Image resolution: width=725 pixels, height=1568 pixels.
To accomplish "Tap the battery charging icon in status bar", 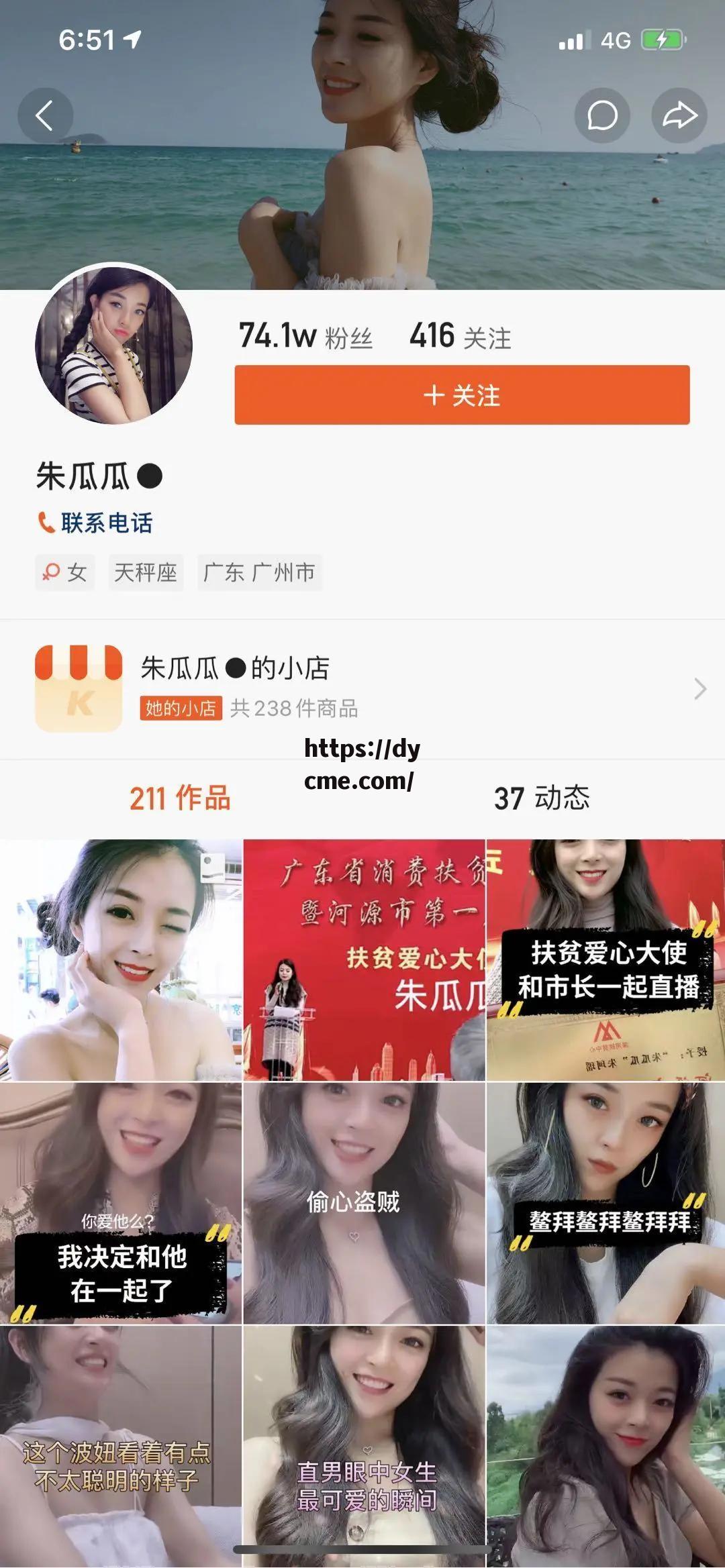I will [x=661, y=40].
